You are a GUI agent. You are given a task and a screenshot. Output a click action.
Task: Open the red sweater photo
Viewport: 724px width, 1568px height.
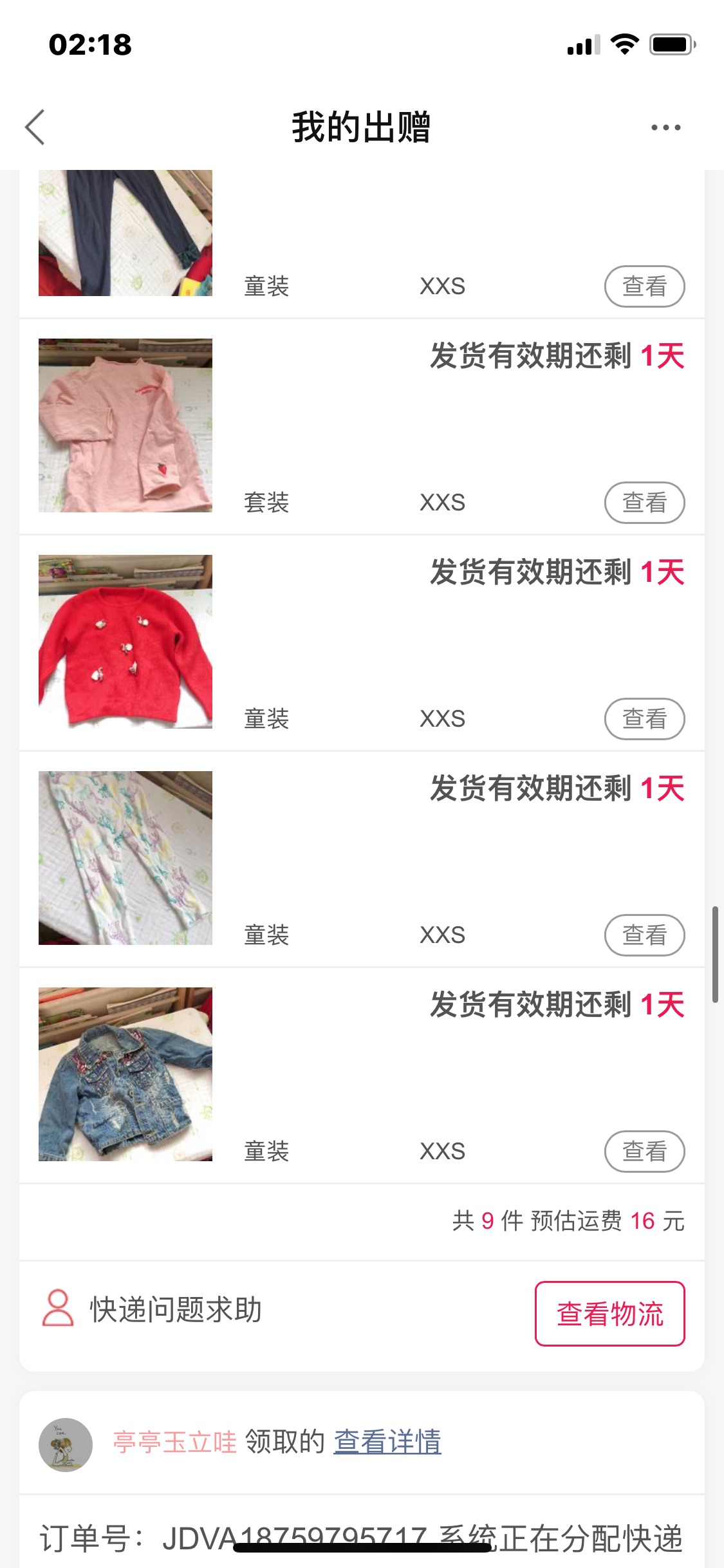tap(125, 642)
